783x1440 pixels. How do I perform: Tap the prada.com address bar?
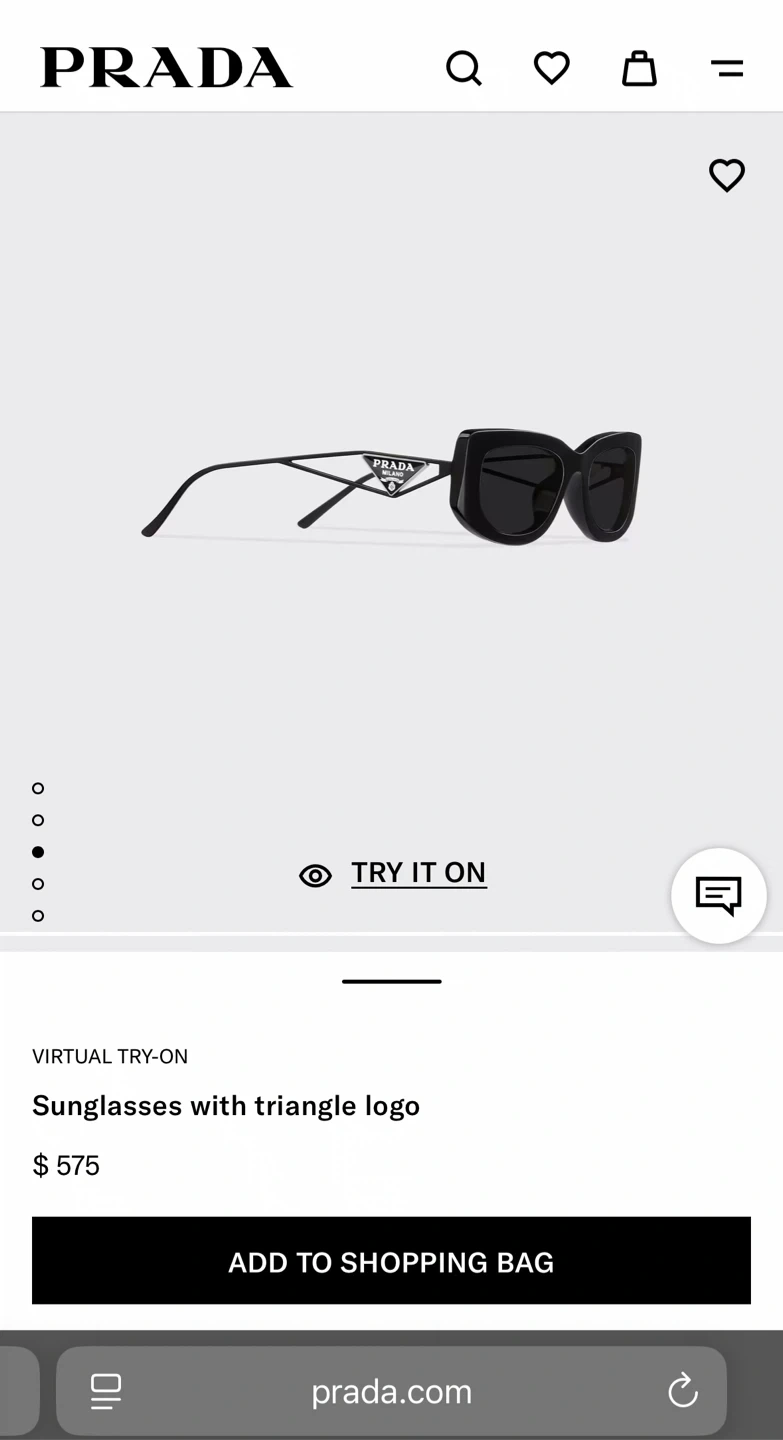click(x=391, y=1391)
